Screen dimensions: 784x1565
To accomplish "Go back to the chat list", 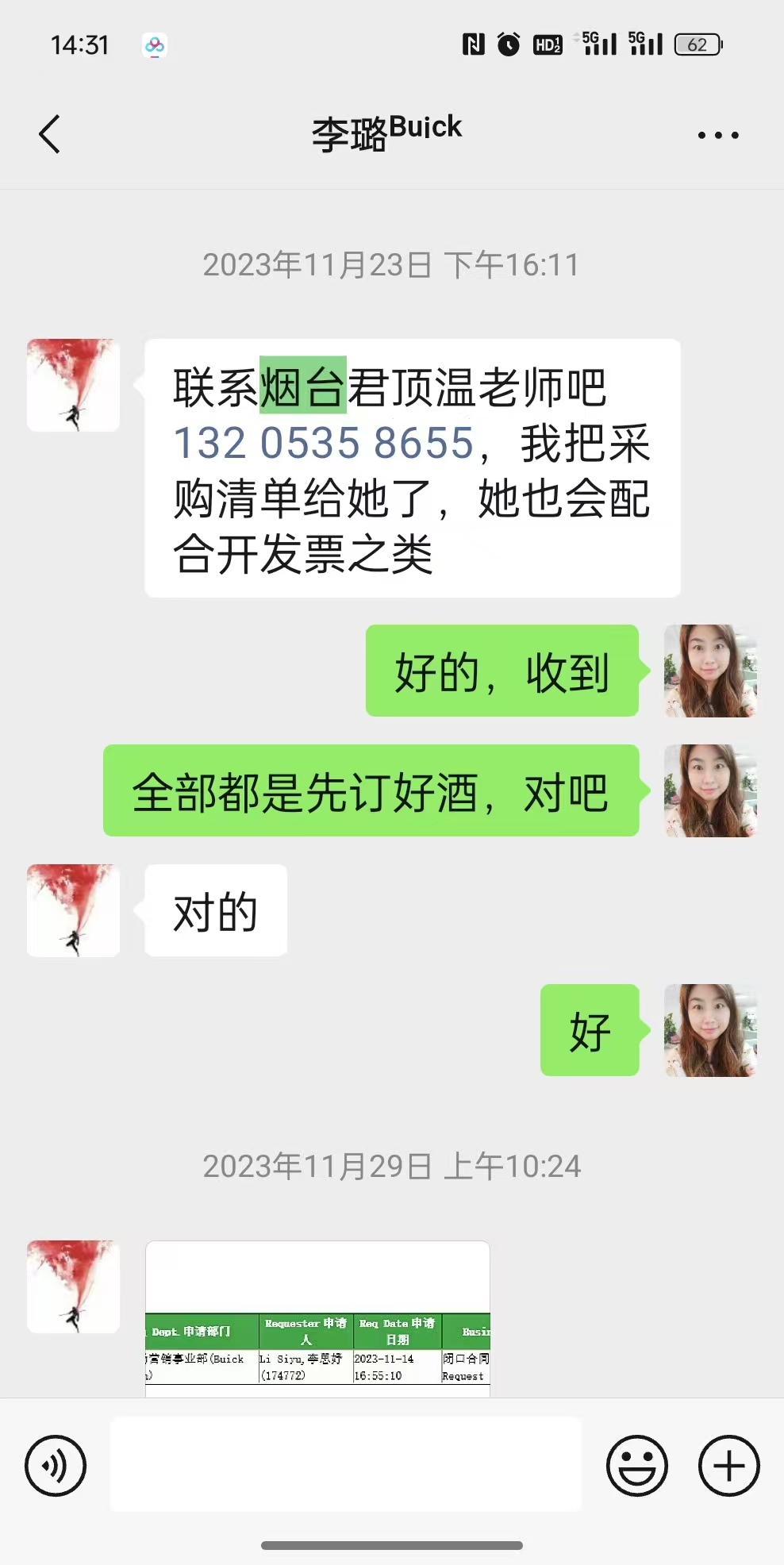I will point(49,134).
